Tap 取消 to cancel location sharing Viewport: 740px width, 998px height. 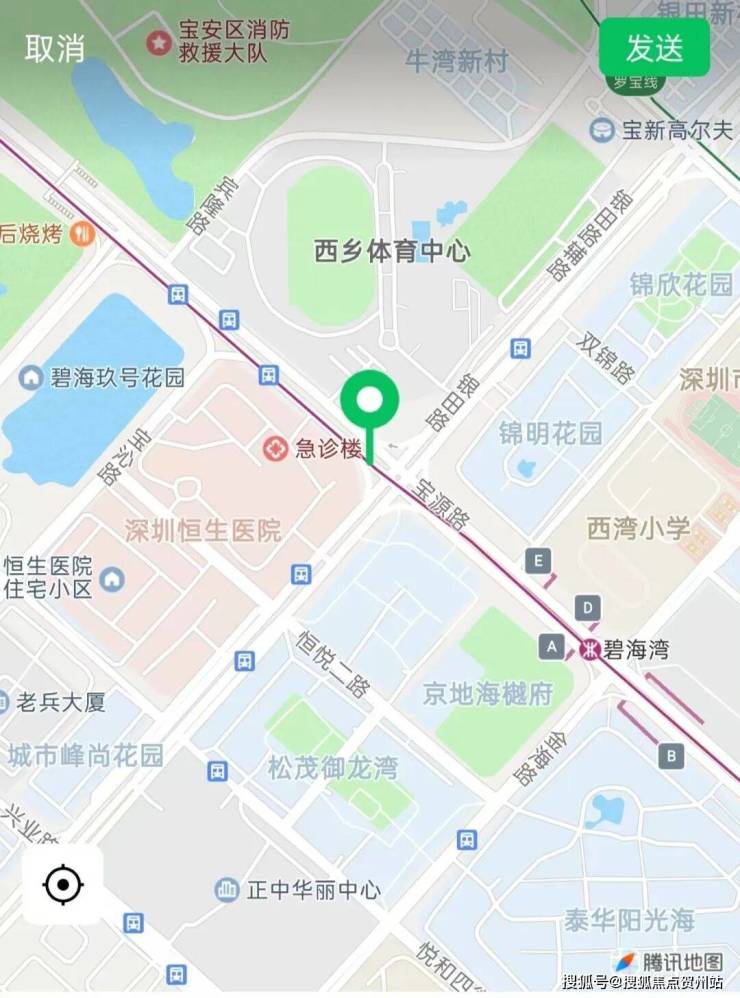pyautogui.click(x=55, y=48)
